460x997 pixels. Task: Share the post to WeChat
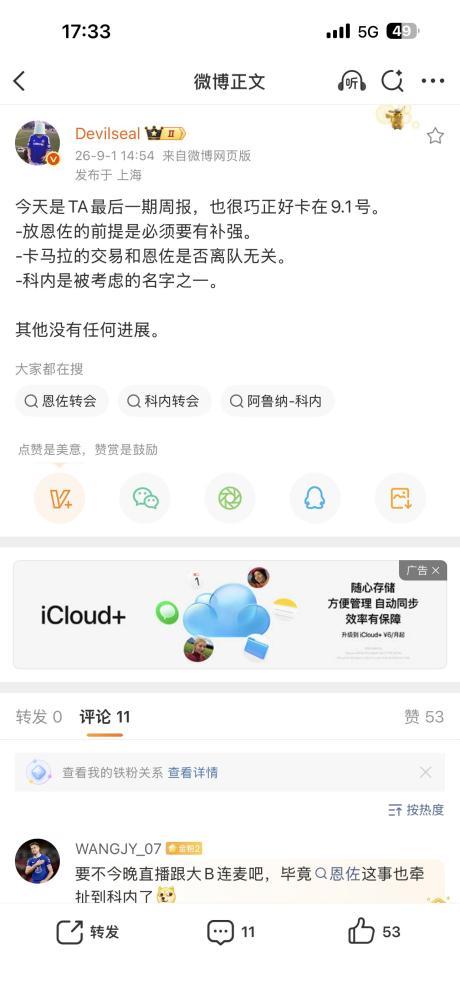pos(145,498)
